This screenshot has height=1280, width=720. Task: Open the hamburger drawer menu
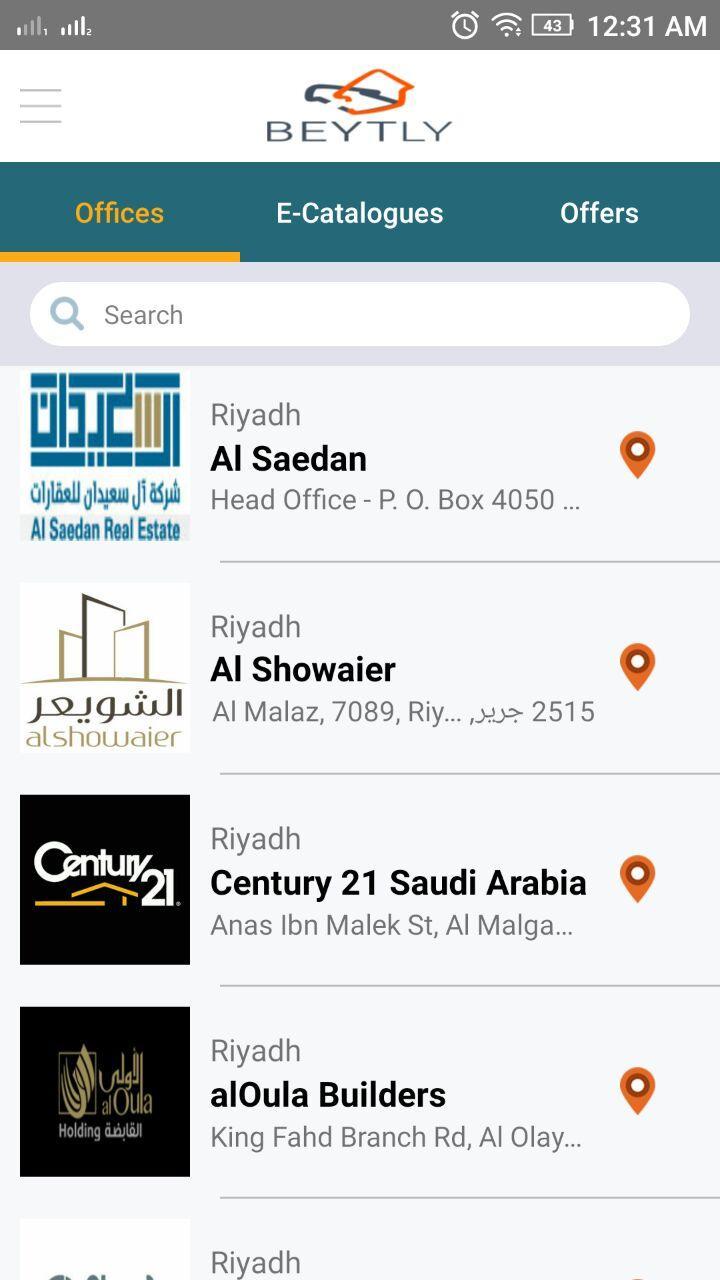[x=40, y=105]
